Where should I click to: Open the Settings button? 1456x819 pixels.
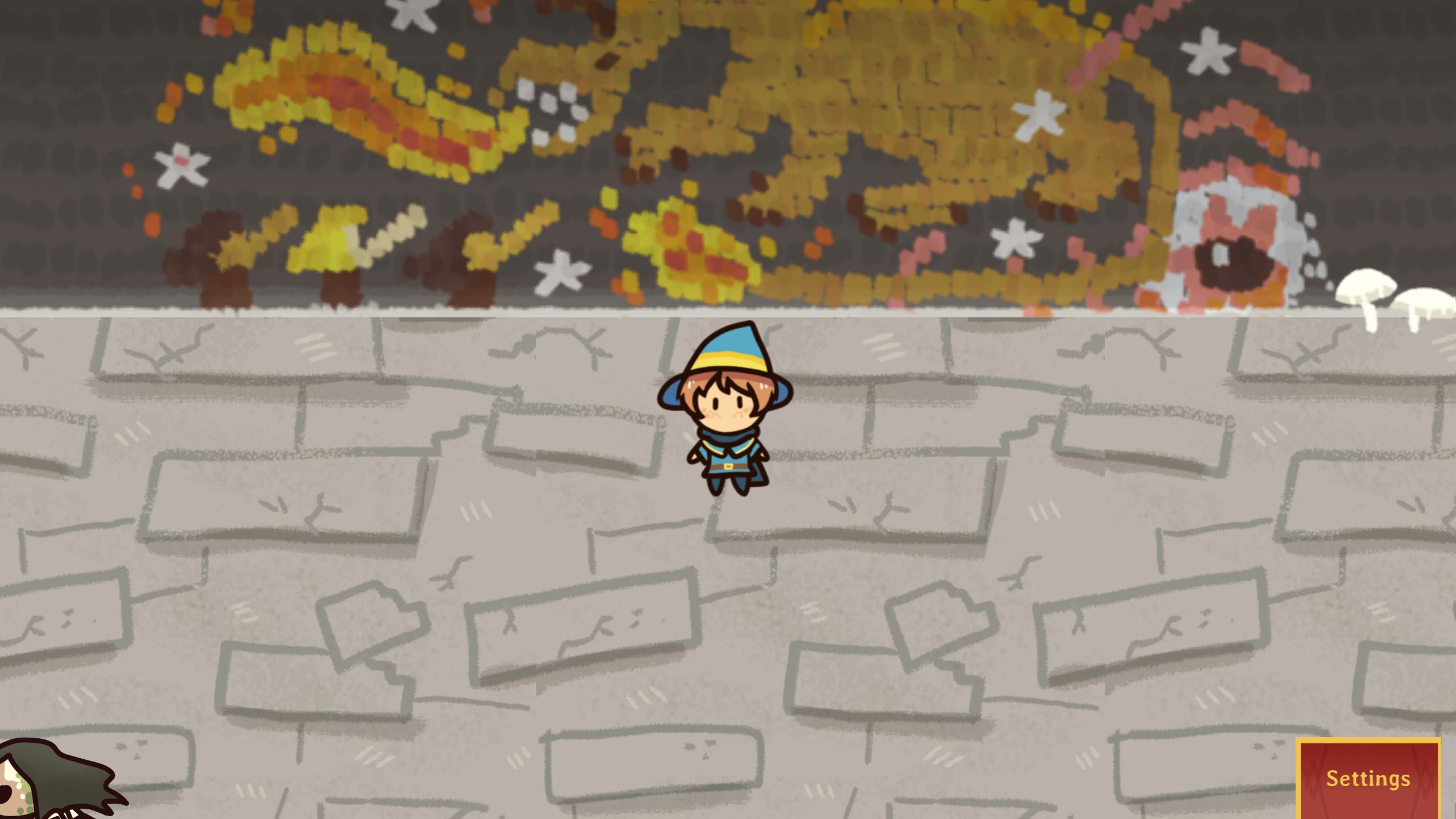(x=1368, y=778)
